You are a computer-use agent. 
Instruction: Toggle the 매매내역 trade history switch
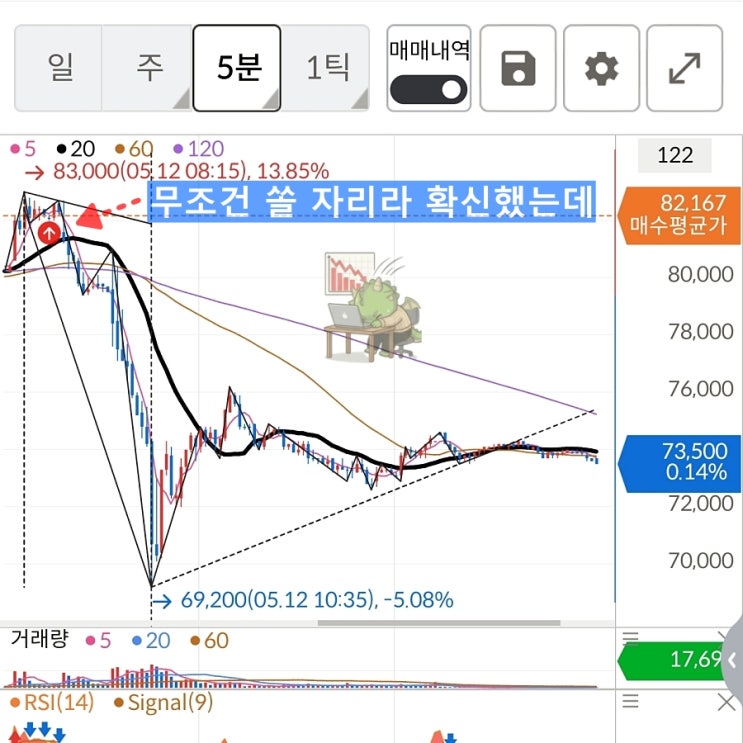428,89
